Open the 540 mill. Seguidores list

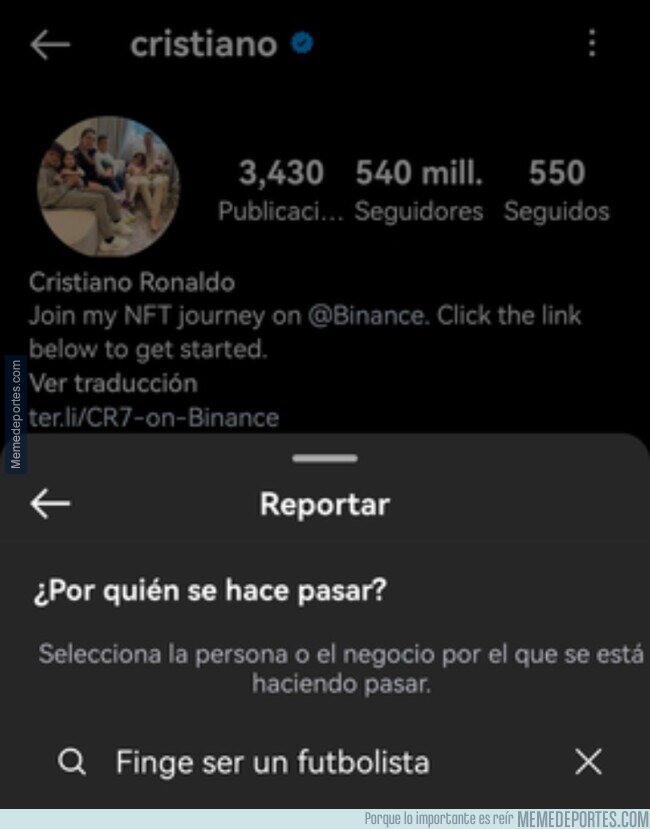coord(419,190)
